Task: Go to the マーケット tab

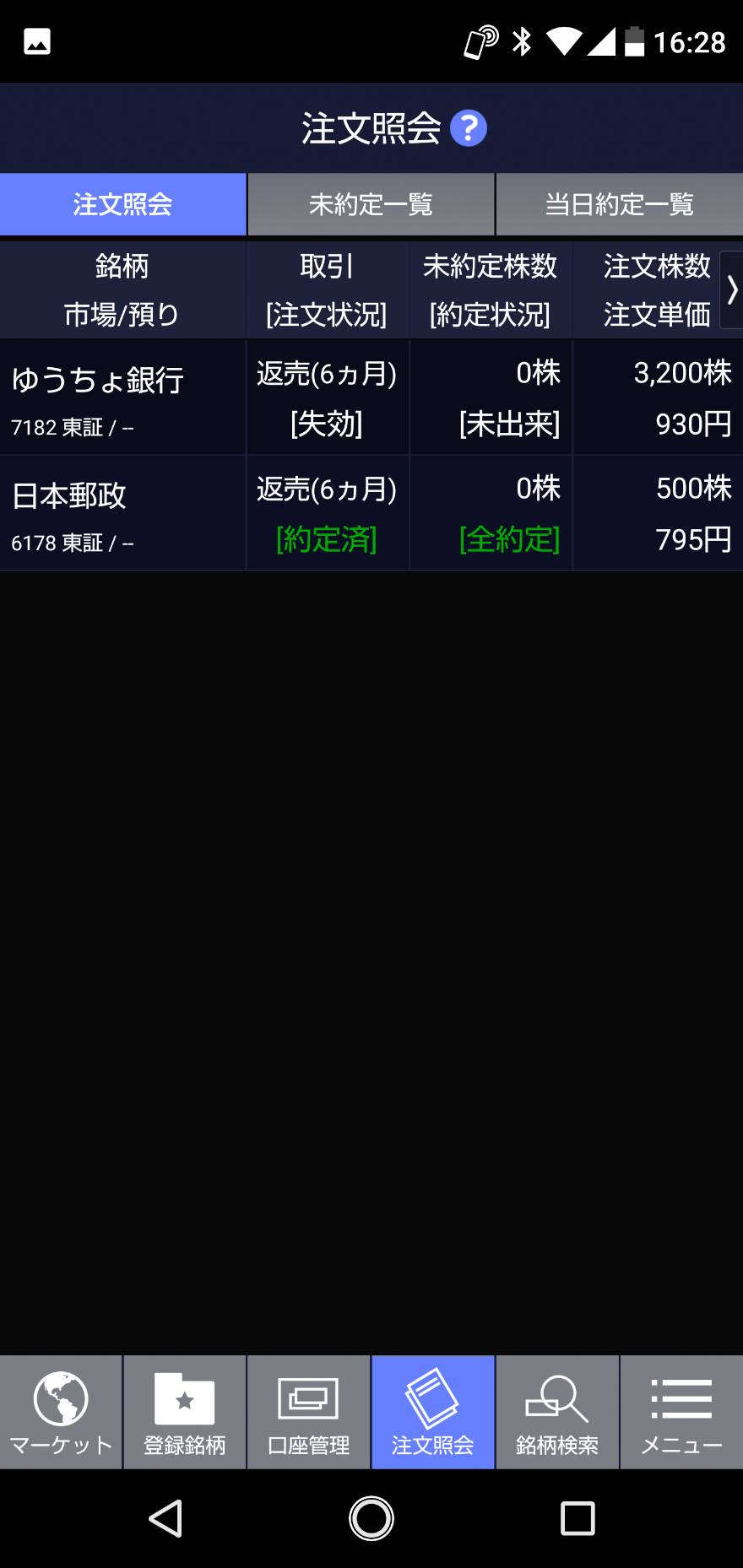Action: [x=61, y=1412]
